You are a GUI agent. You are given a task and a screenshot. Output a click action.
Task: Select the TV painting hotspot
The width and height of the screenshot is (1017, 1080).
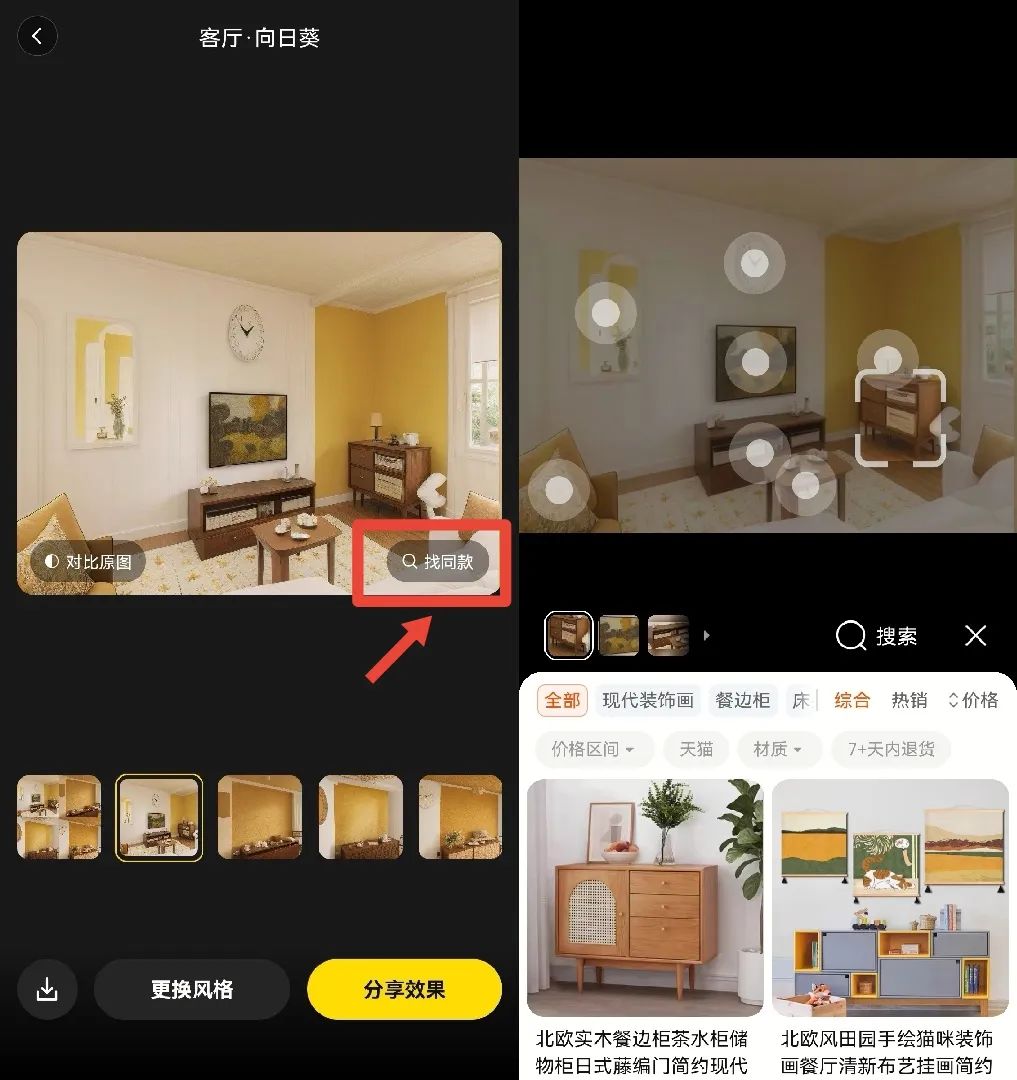(756, 362)
